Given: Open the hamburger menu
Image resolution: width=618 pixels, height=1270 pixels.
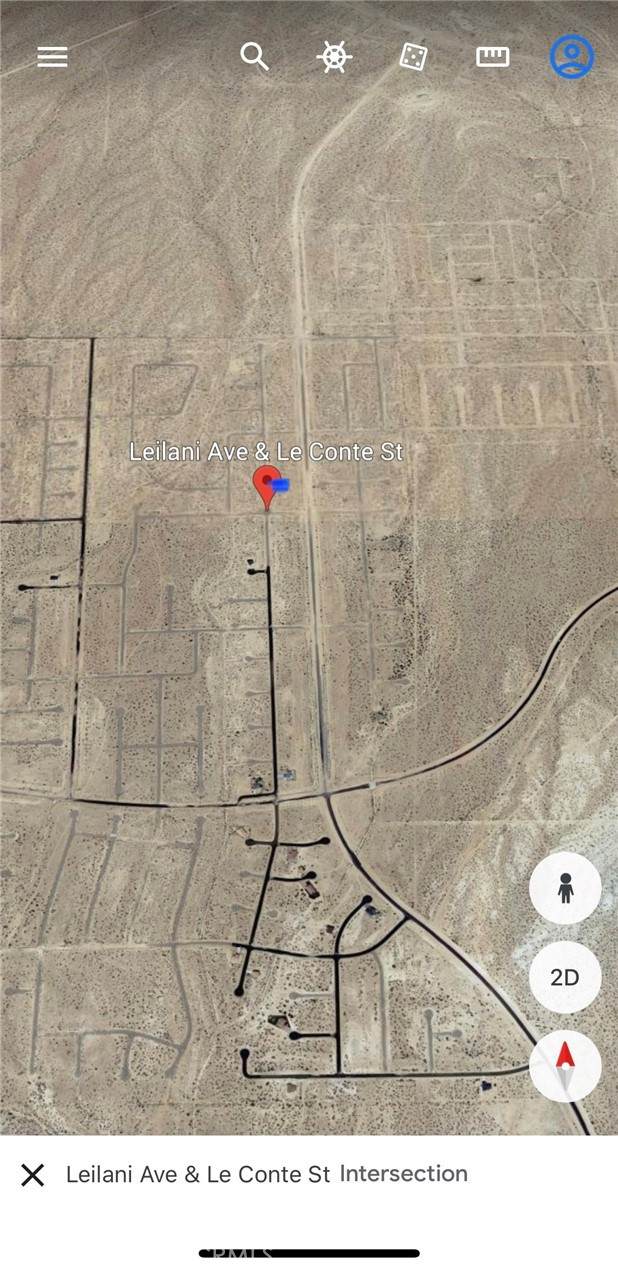Looking at the screenshot, I should coord(52,57).
